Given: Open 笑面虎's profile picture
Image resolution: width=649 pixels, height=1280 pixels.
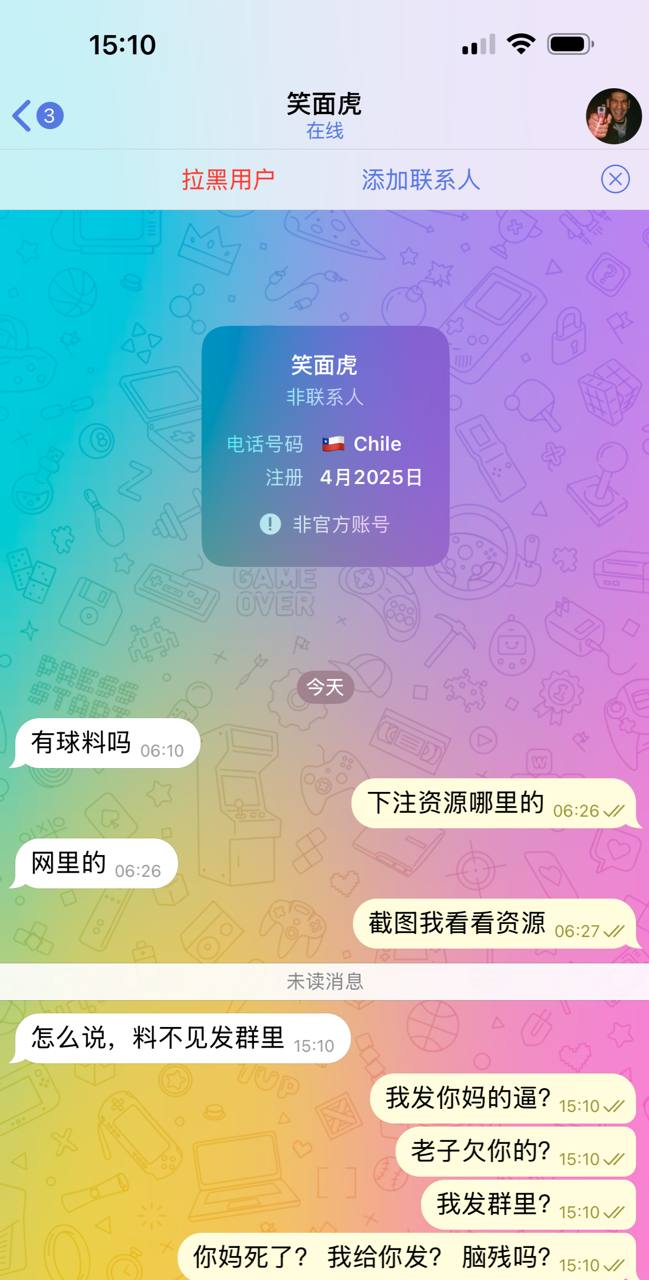Looking at the screenshot, I should pos(613,116).
